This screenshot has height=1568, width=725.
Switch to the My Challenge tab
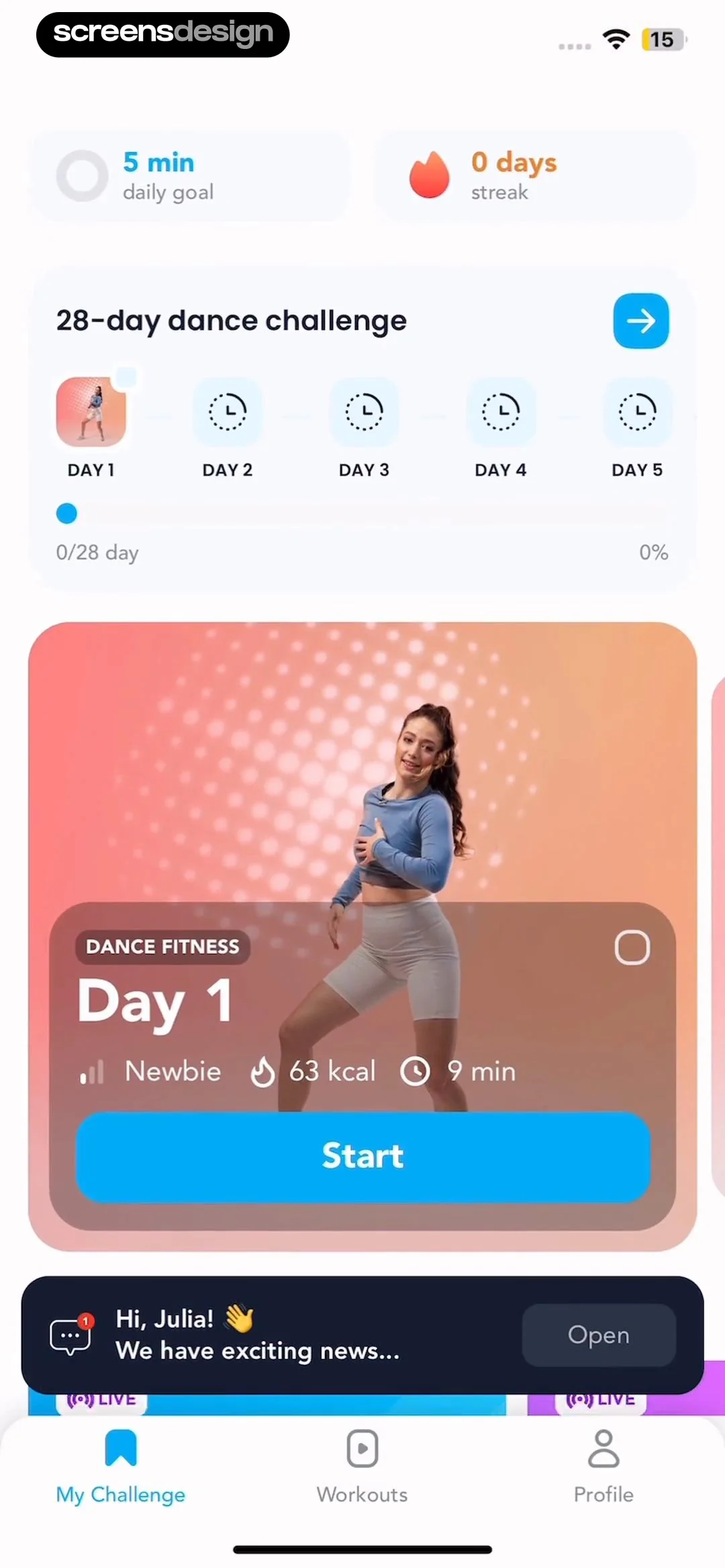(x=121, y=1466)
